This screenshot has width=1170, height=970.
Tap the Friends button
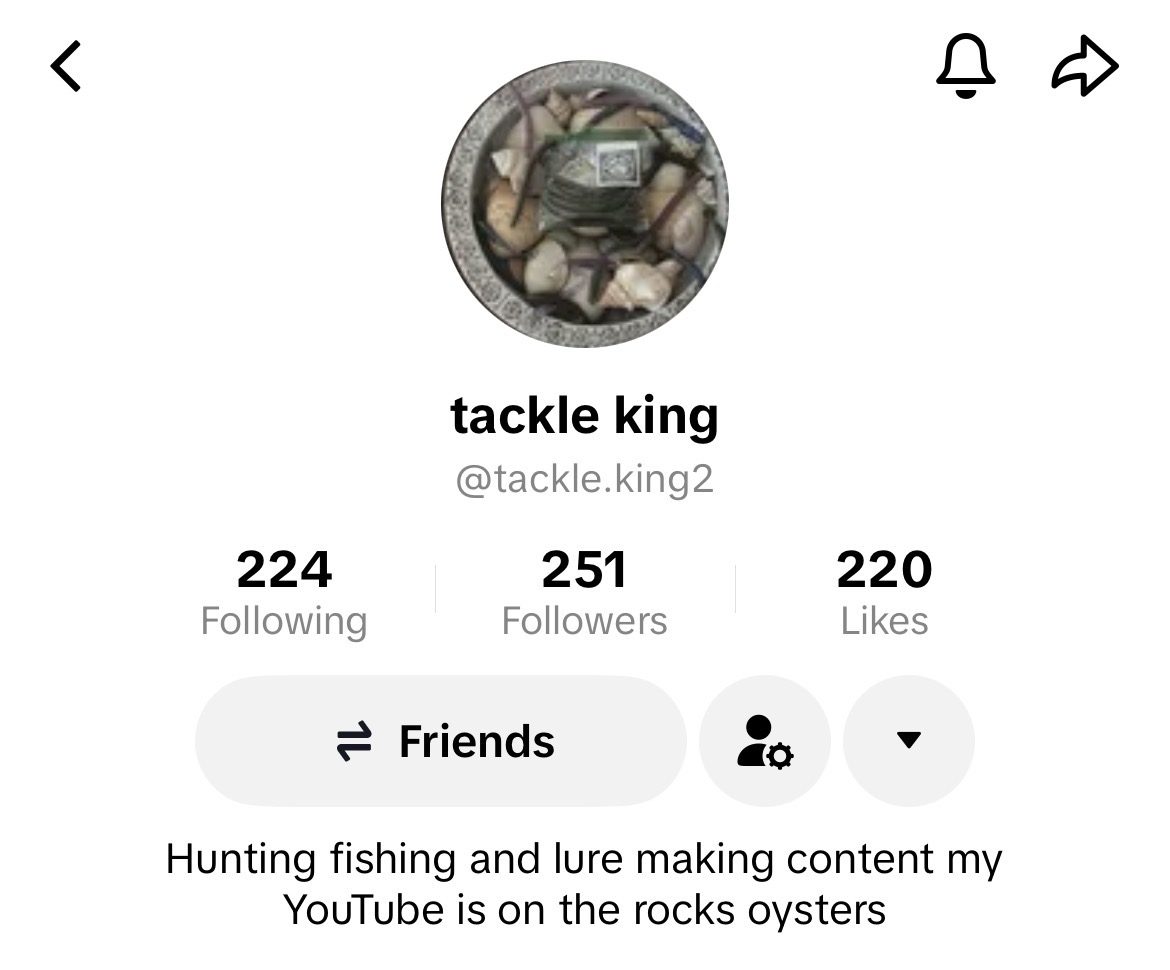(x=441, y=741)
